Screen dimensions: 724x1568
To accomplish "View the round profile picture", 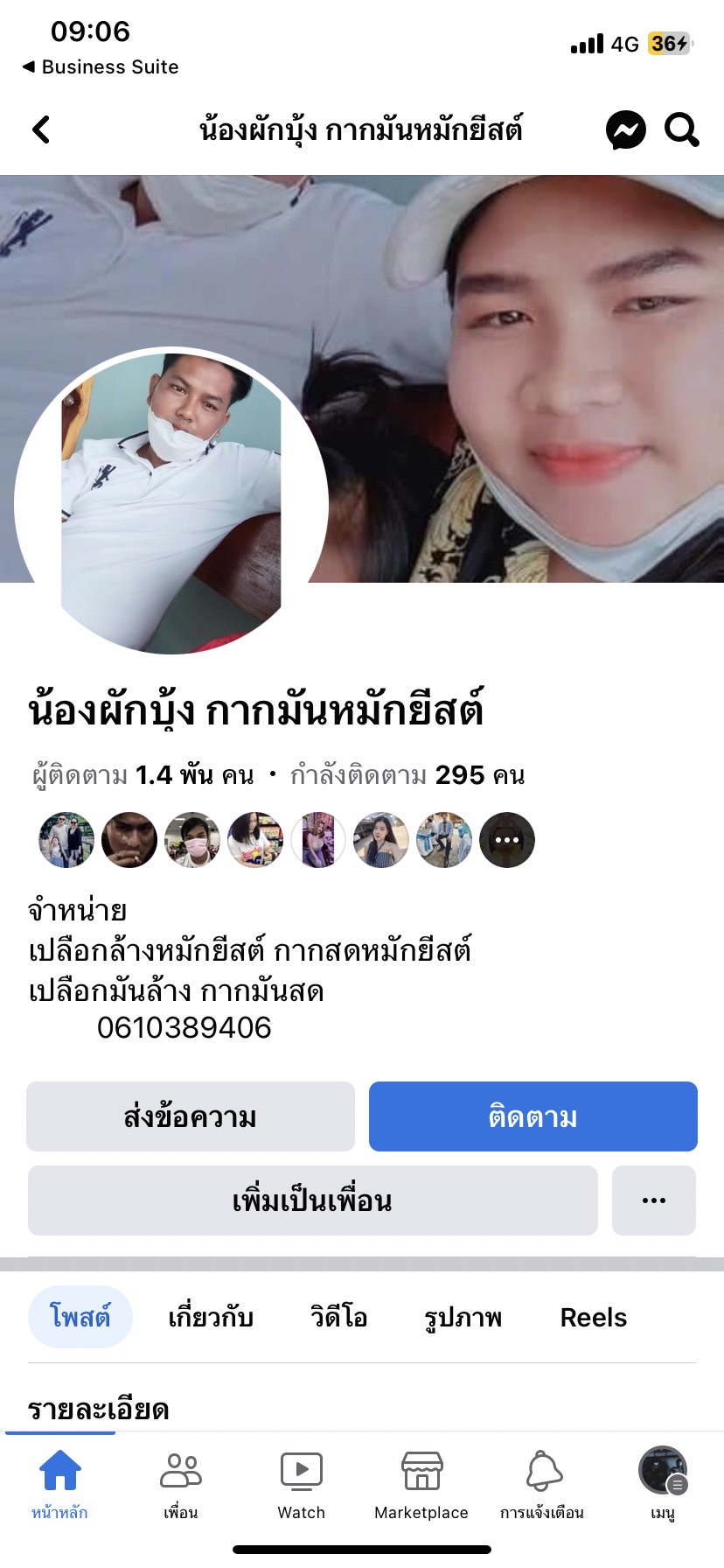I will pyautogui.click(x=171, y=501).
